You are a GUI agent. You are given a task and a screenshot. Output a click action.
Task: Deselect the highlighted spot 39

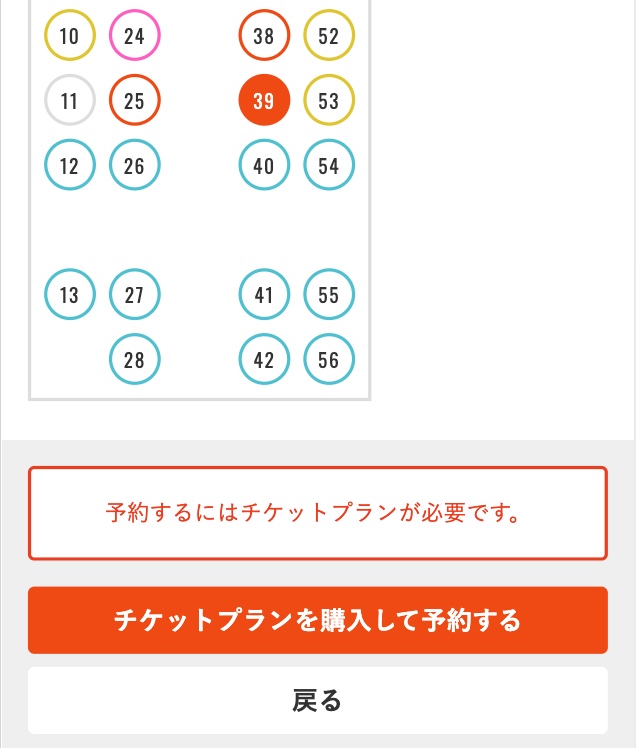(264, 101)
